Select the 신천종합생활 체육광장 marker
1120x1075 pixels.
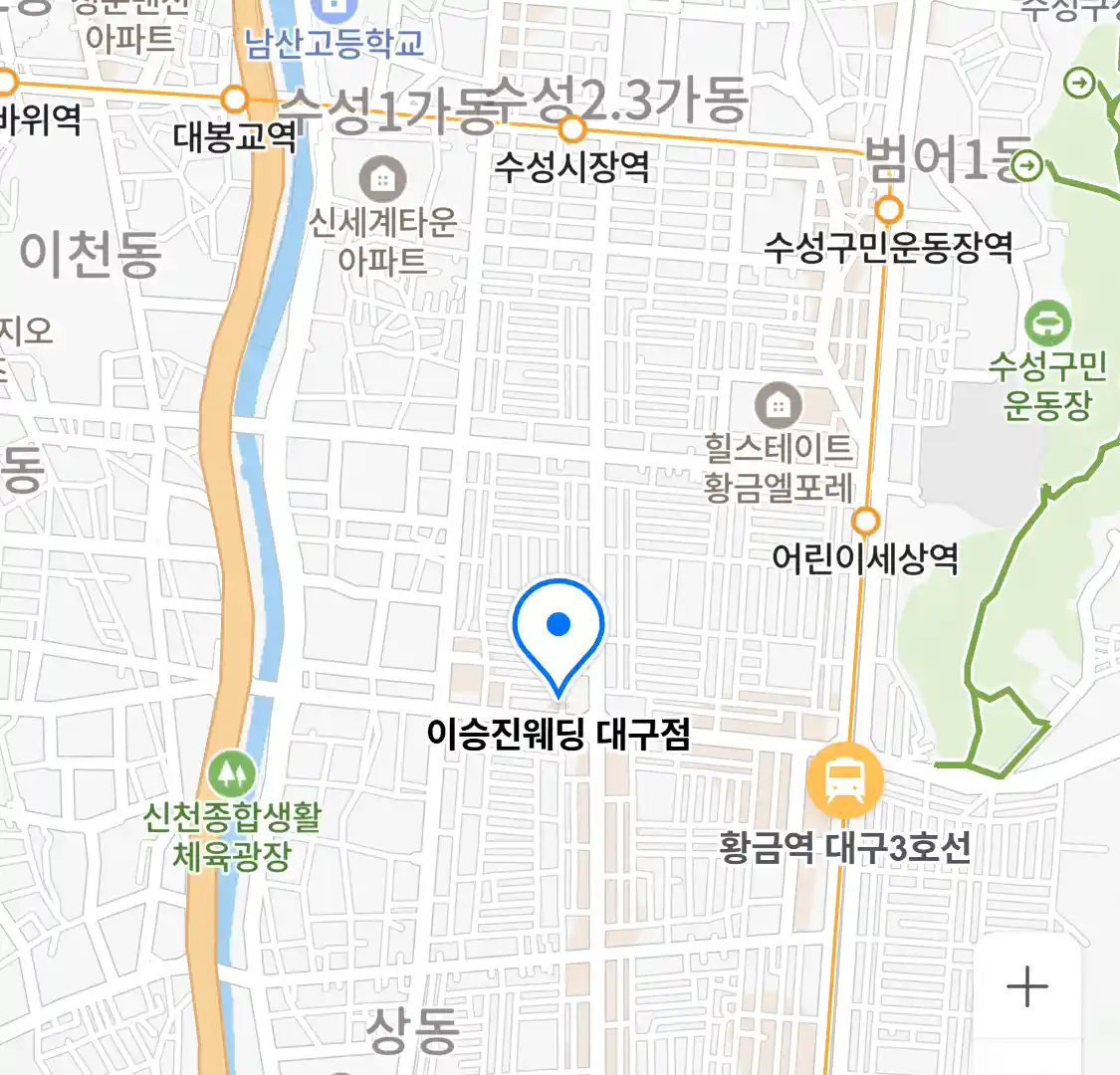(232, 773)
